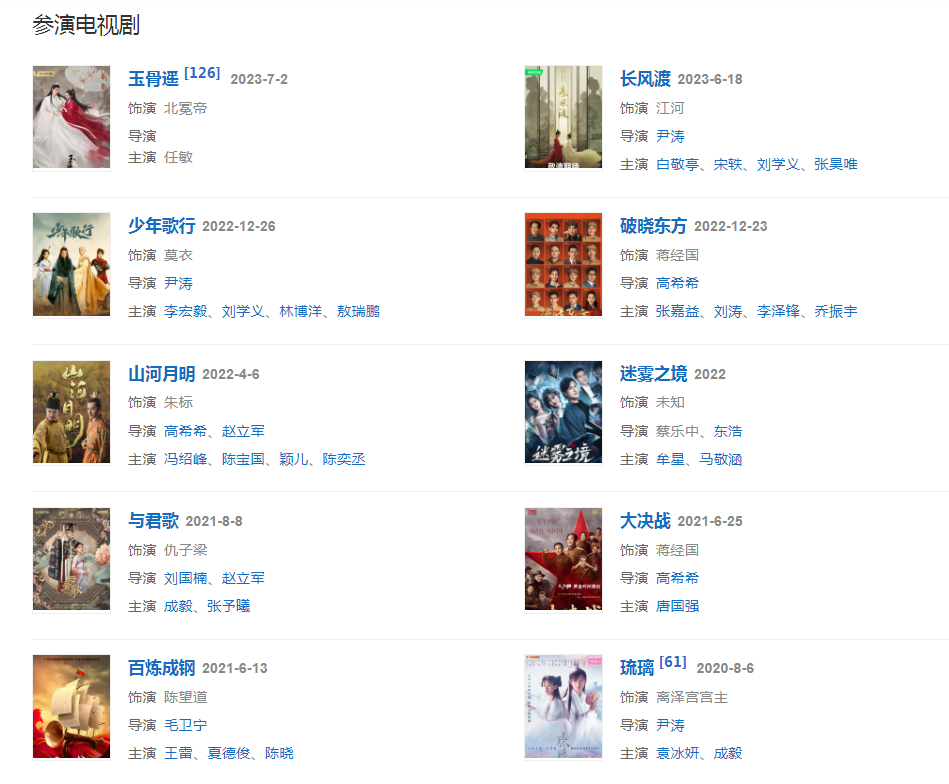Open director 蔡乐中 under 迷雾之境
Screen dimensions: 949x784
pos(677,431)
